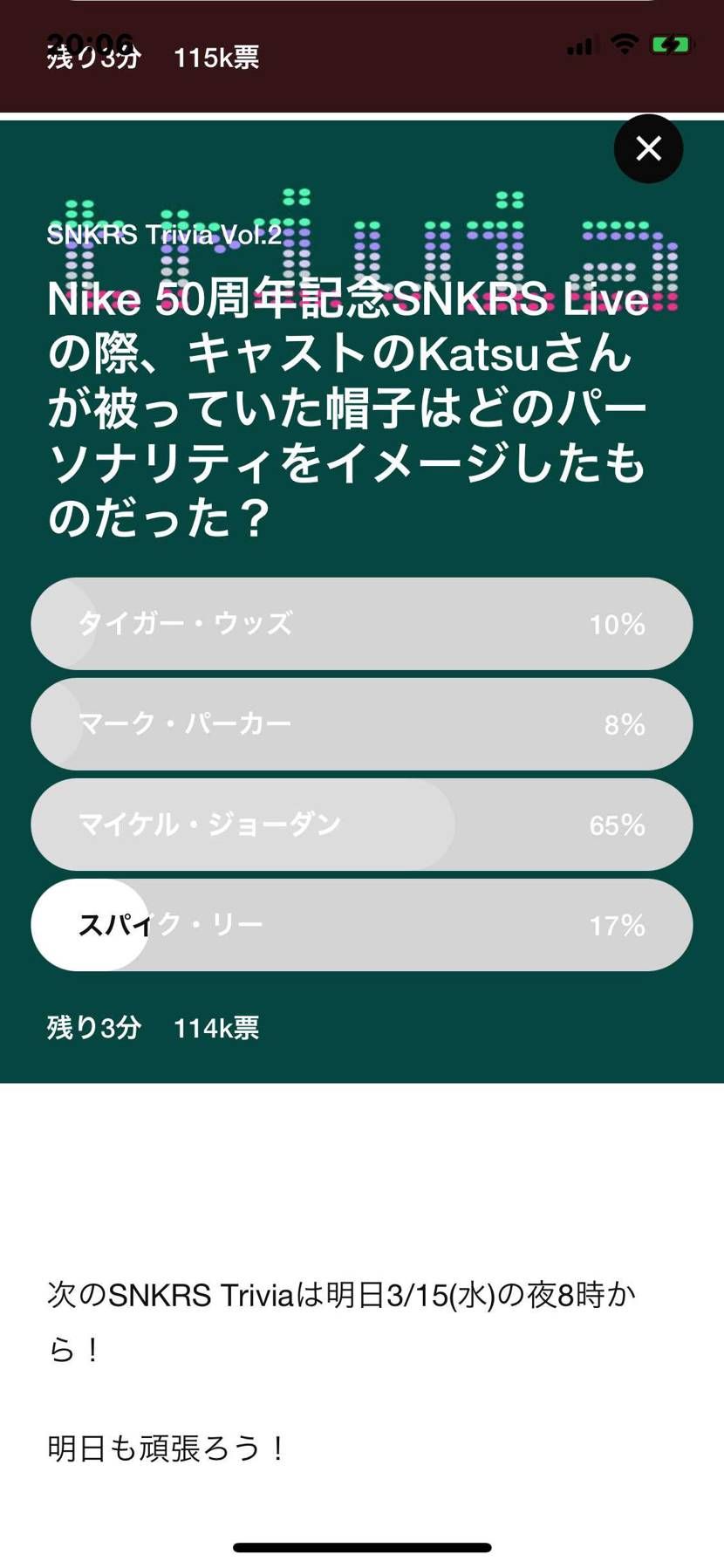The height and width of the screenshot is (1568, 724).
Task: Select the スパイク・リー answer option
Action: coord(362,924)
